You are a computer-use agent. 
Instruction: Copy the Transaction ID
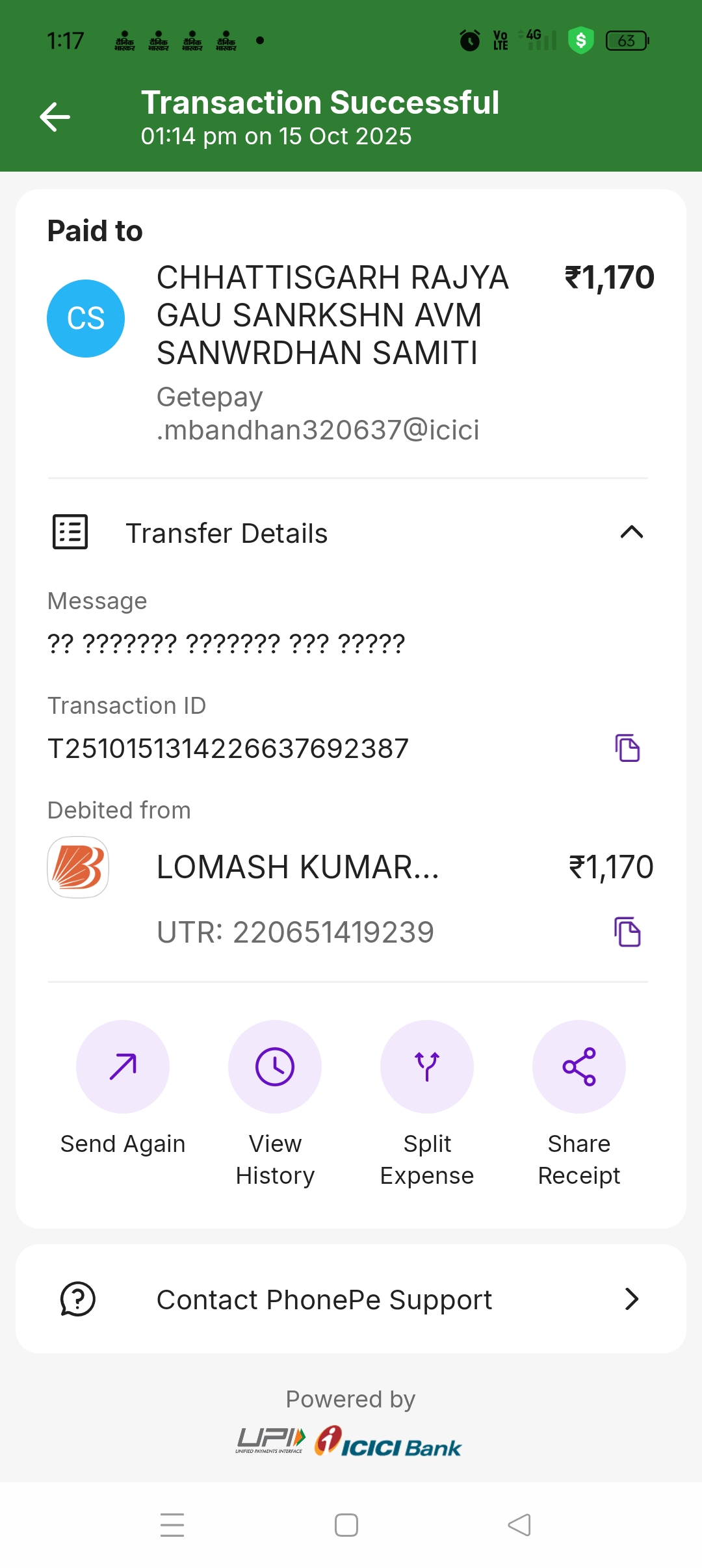[627, 748]
